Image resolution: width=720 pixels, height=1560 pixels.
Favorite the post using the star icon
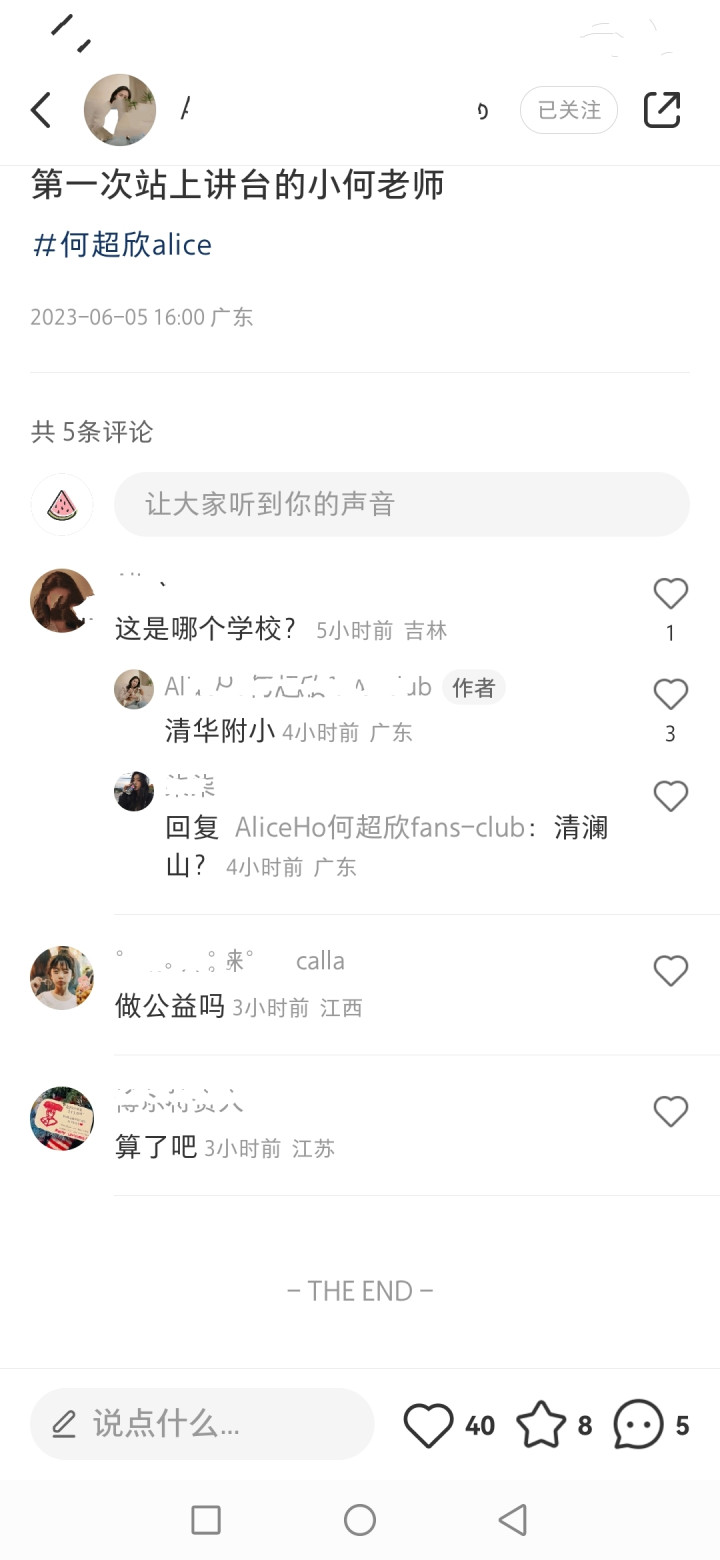(x=541, y=1425)
